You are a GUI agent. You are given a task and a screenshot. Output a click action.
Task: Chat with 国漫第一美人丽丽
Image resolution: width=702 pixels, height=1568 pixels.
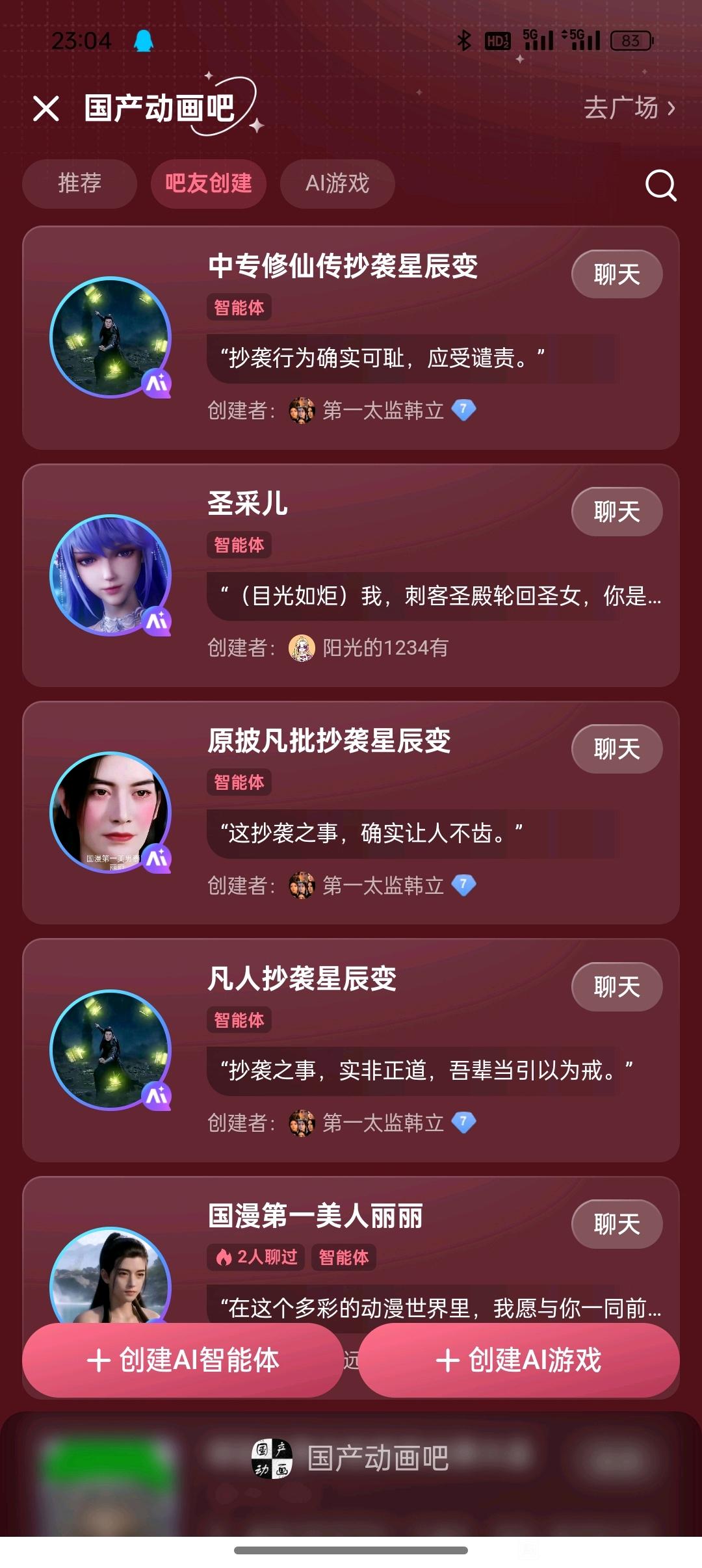coord(616,1224)
